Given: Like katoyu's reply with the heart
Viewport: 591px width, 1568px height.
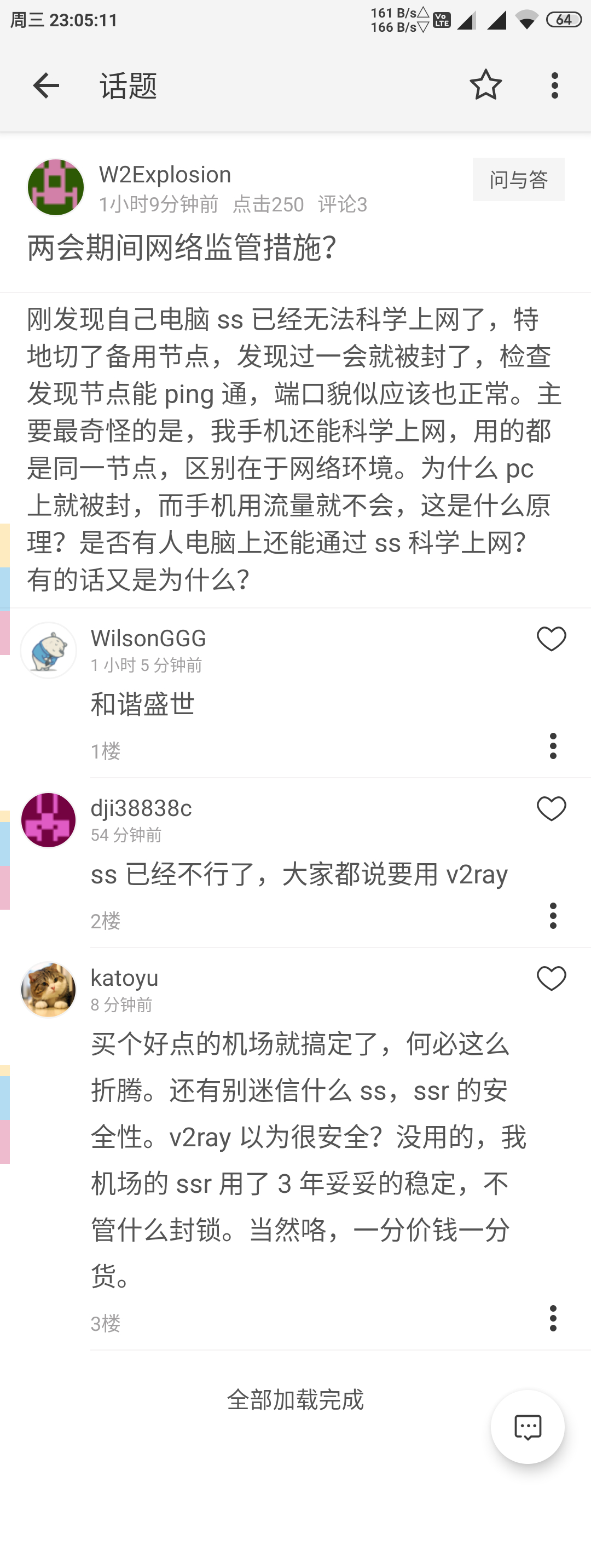Looking at the screenshot, I should [551, 979].
